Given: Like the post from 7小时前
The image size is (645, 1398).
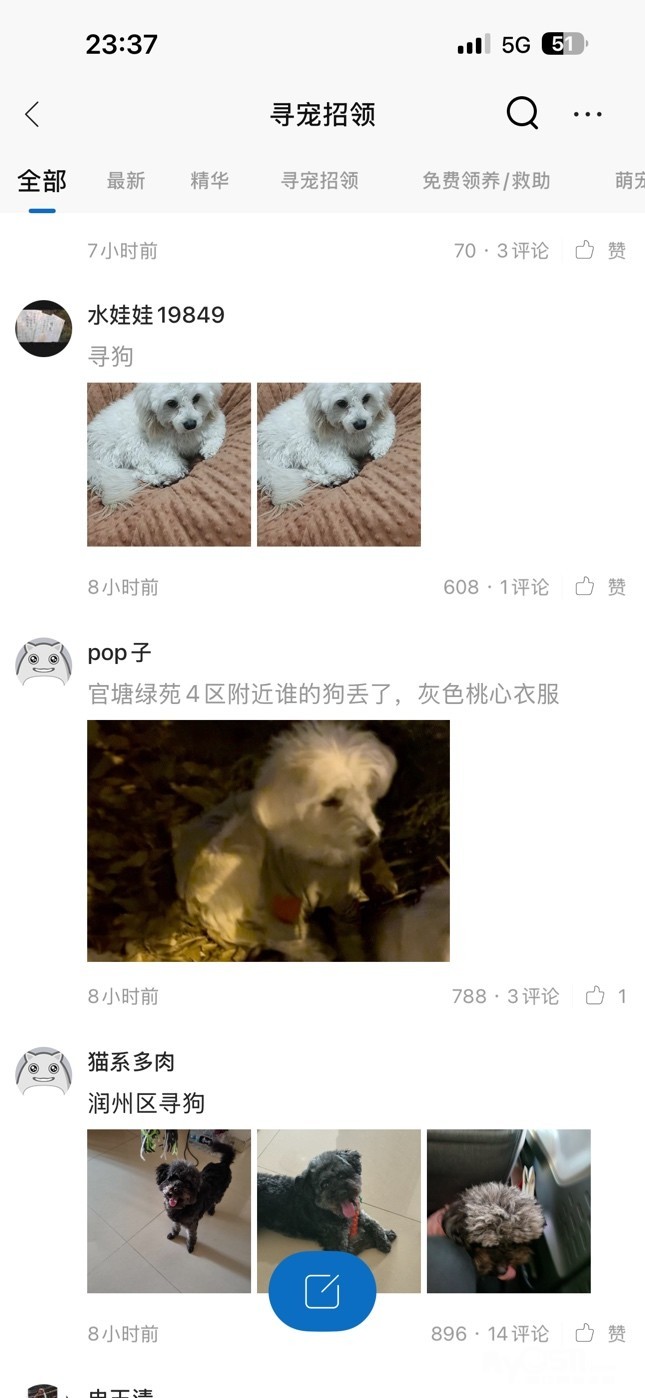Looking at the screenshot, I should [x=600, y=251].
